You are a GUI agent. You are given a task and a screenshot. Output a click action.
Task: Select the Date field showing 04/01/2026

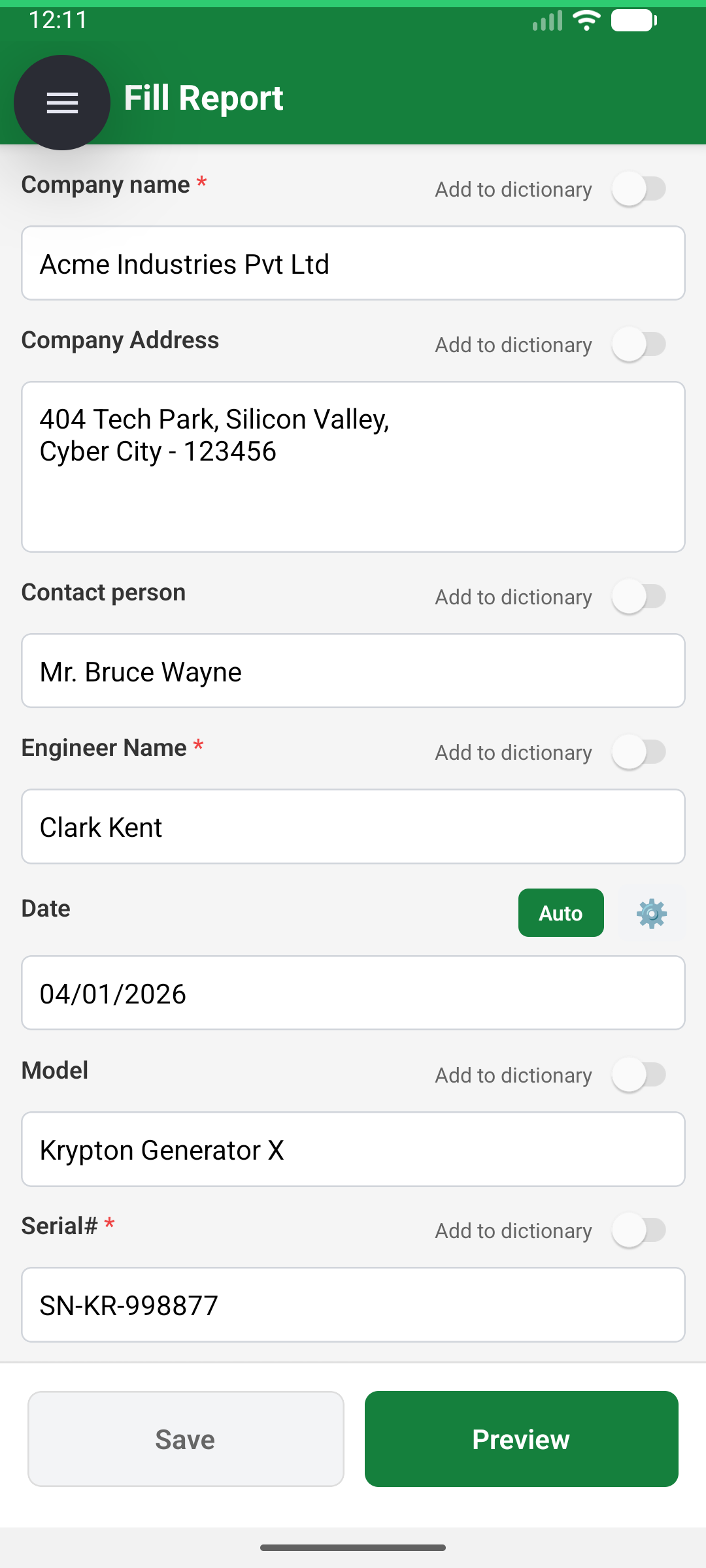click(x=353, y=993)
